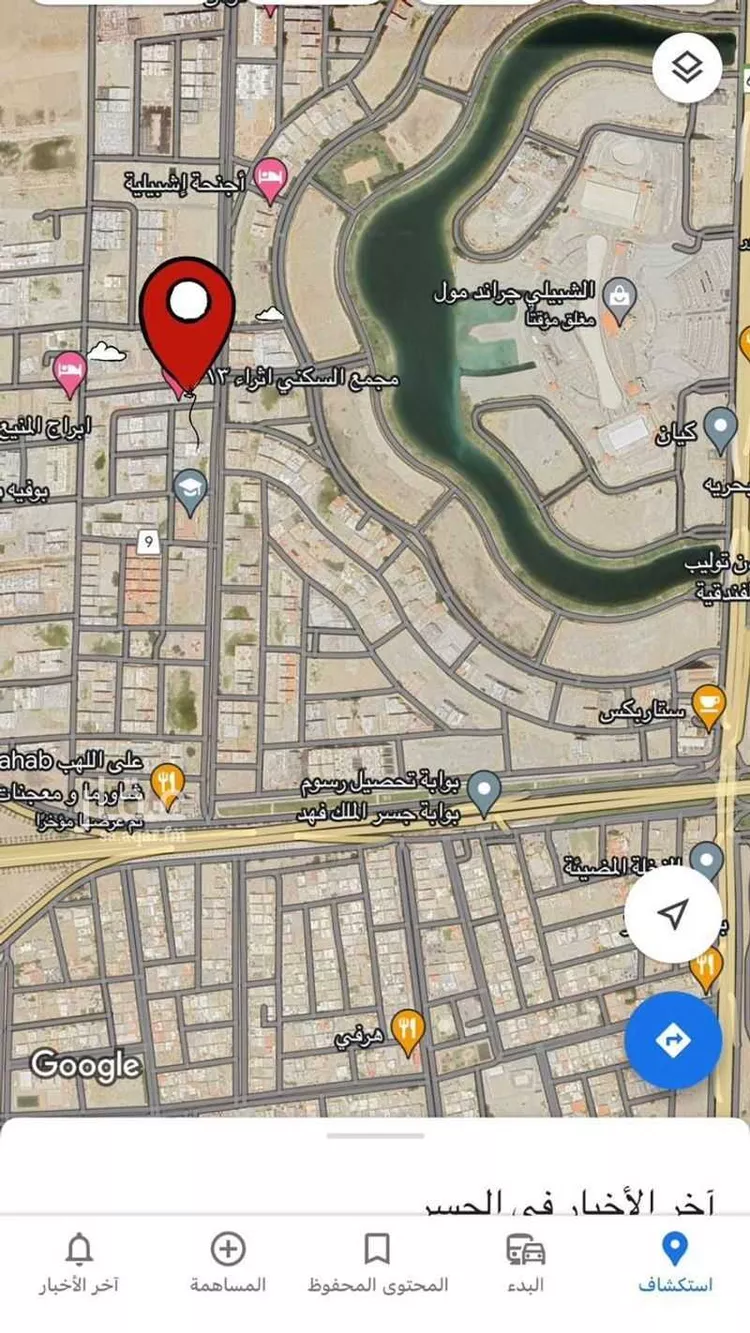750x1333 pixels.
Task: Open the أبراج المفيع hotel pin
Action: point(67,367)
